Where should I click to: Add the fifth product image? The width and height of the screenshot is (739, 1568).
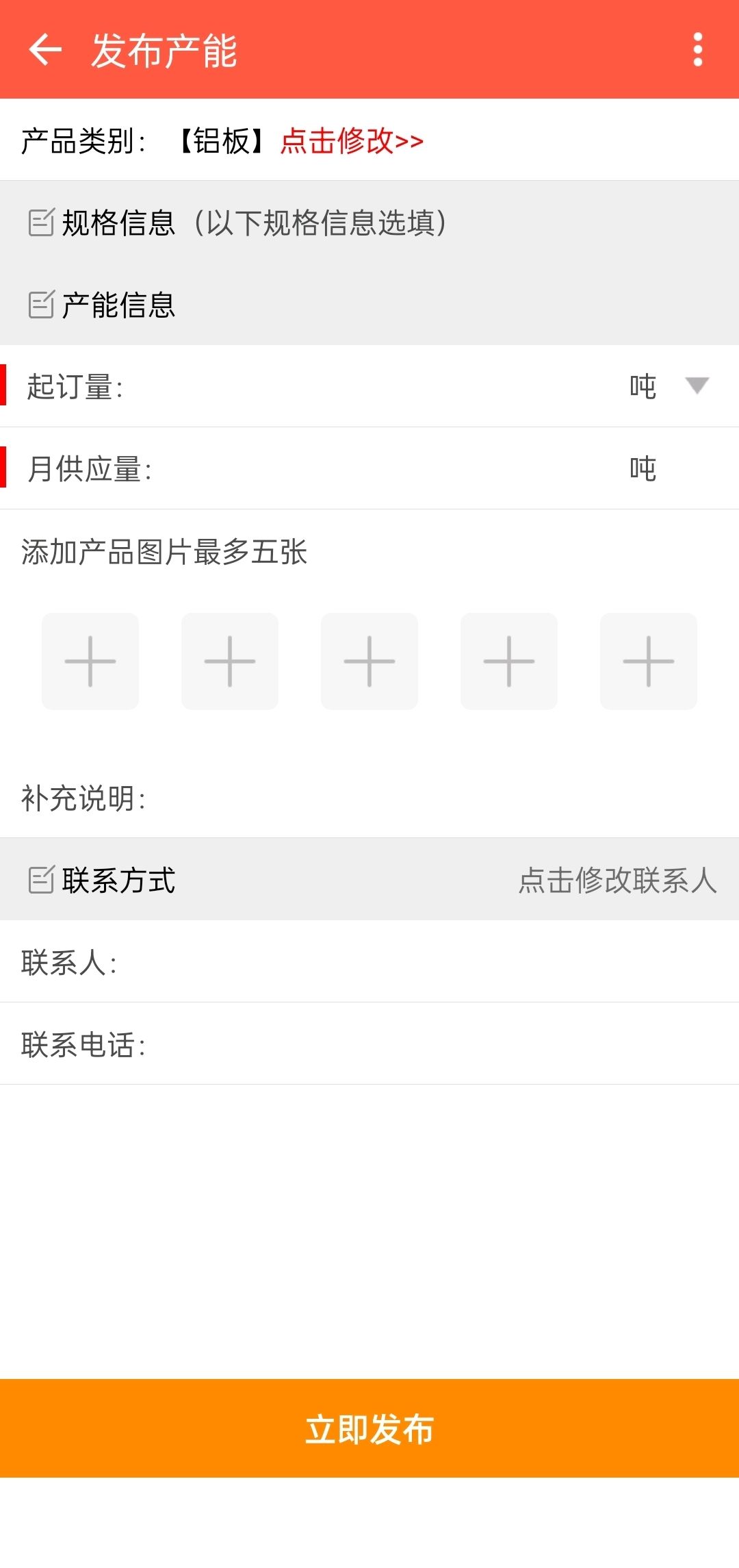pyautogui.click(x=649, y=661)
